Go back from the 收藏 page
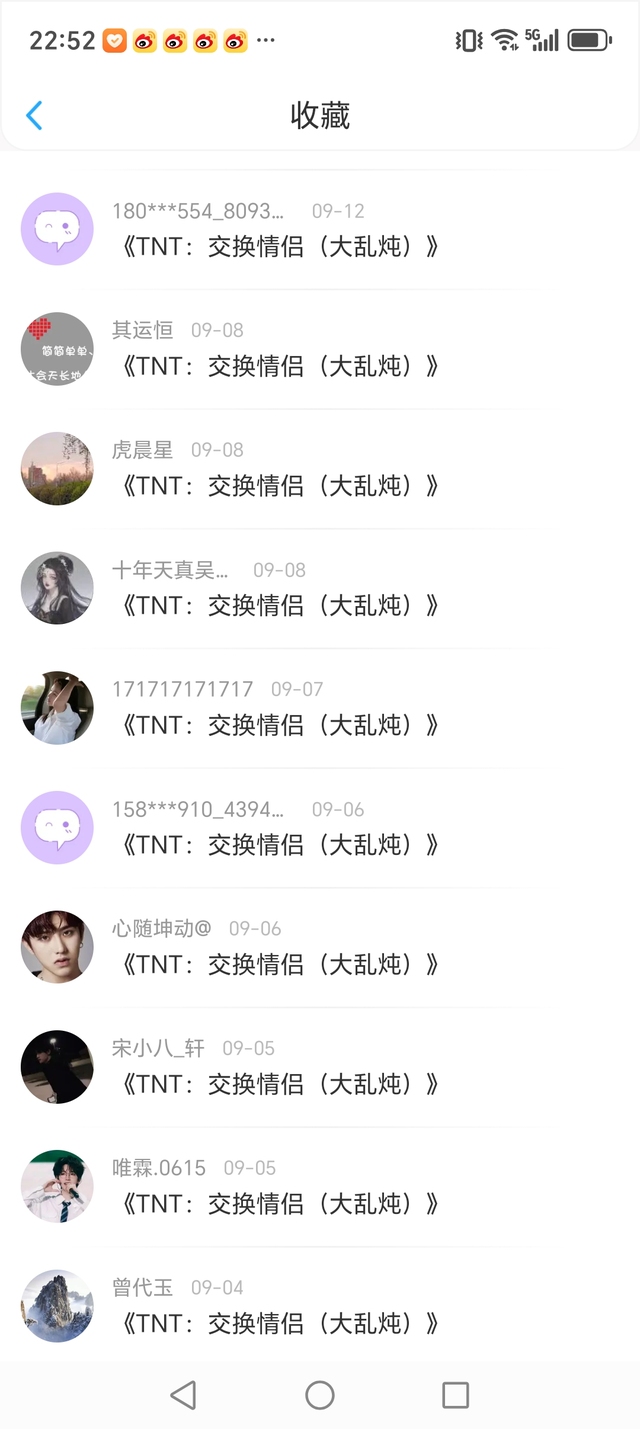 [34, 115]
